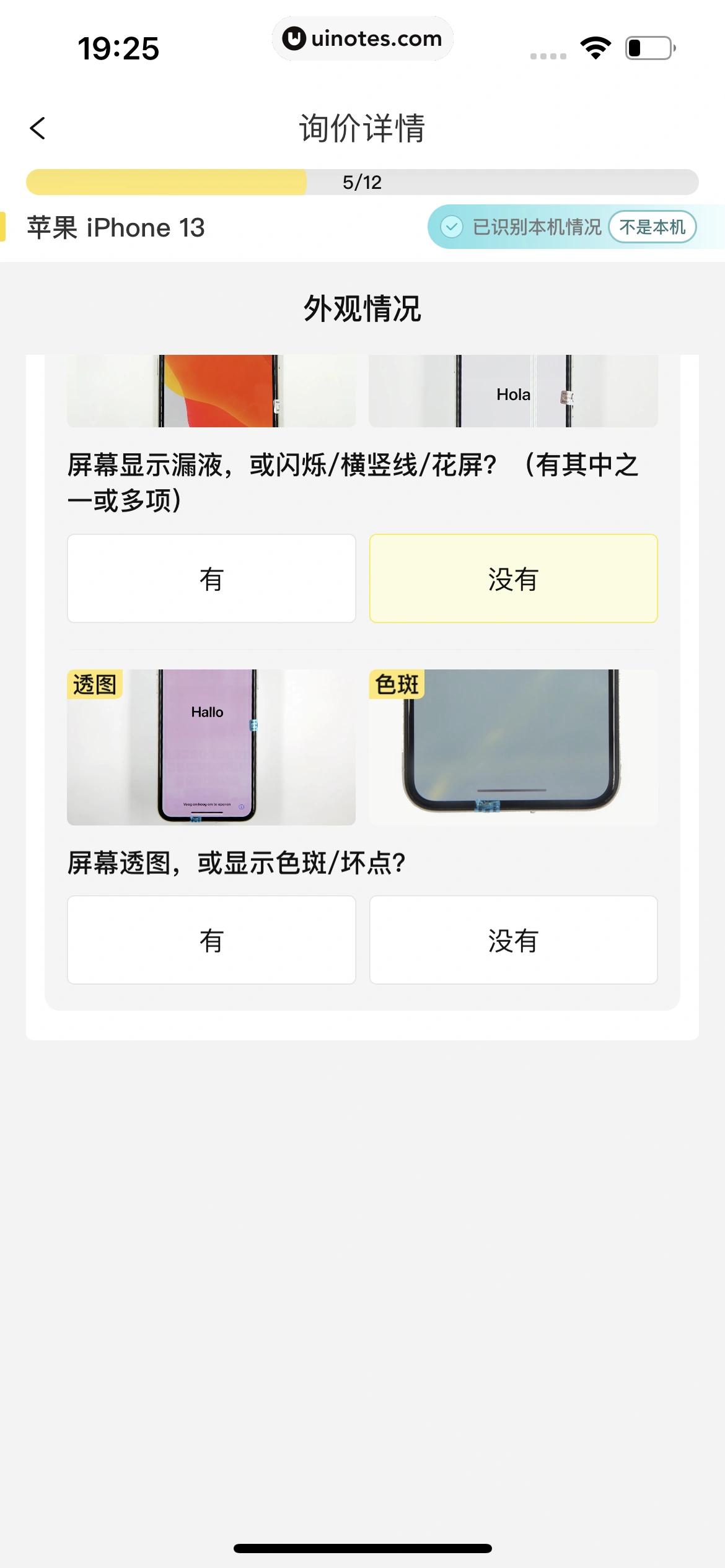Tap the 5/12 progress bar
Viewport: 725px width, 1568px height.
pos(362,181)
